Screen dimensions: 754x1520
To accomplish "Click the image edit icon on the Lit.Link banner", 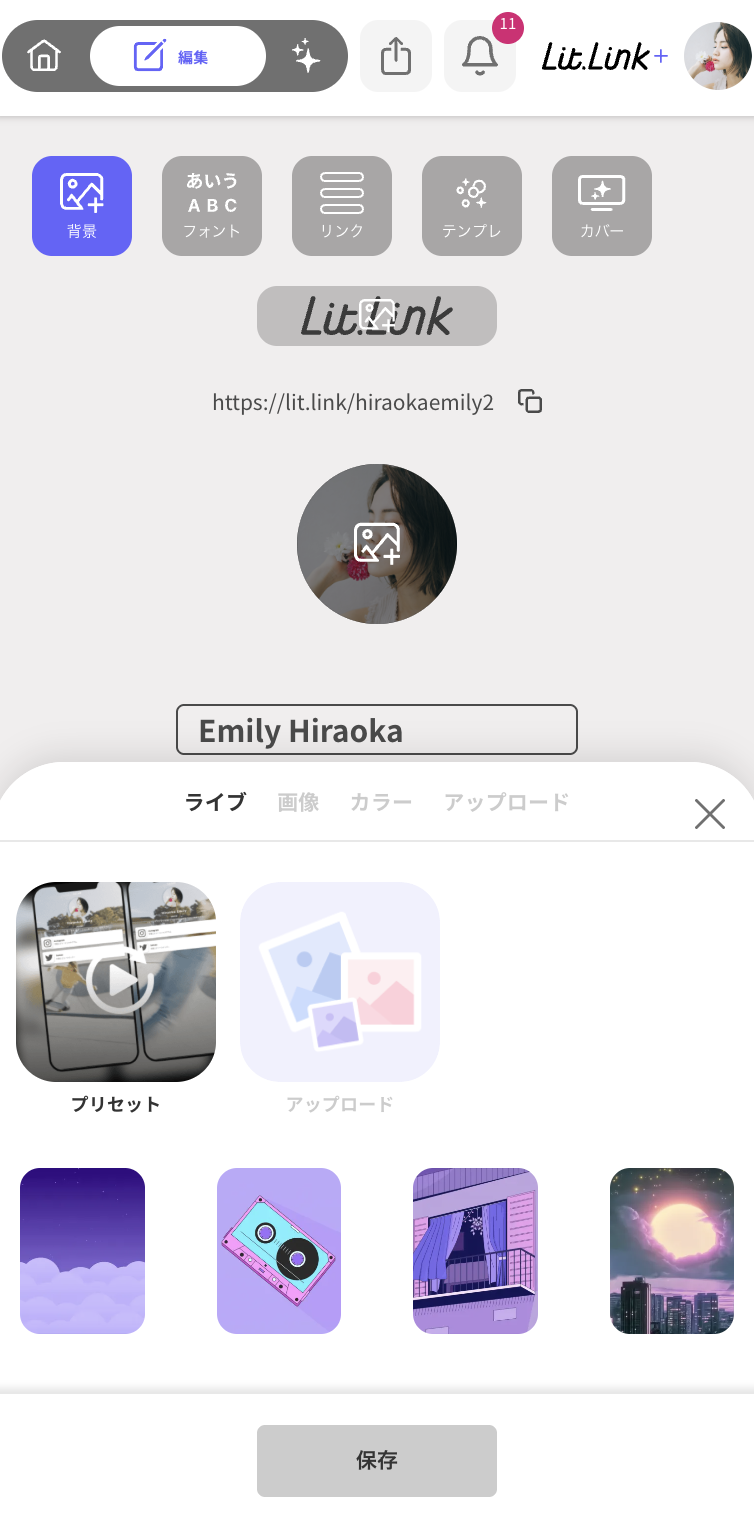I will [377, 313].
